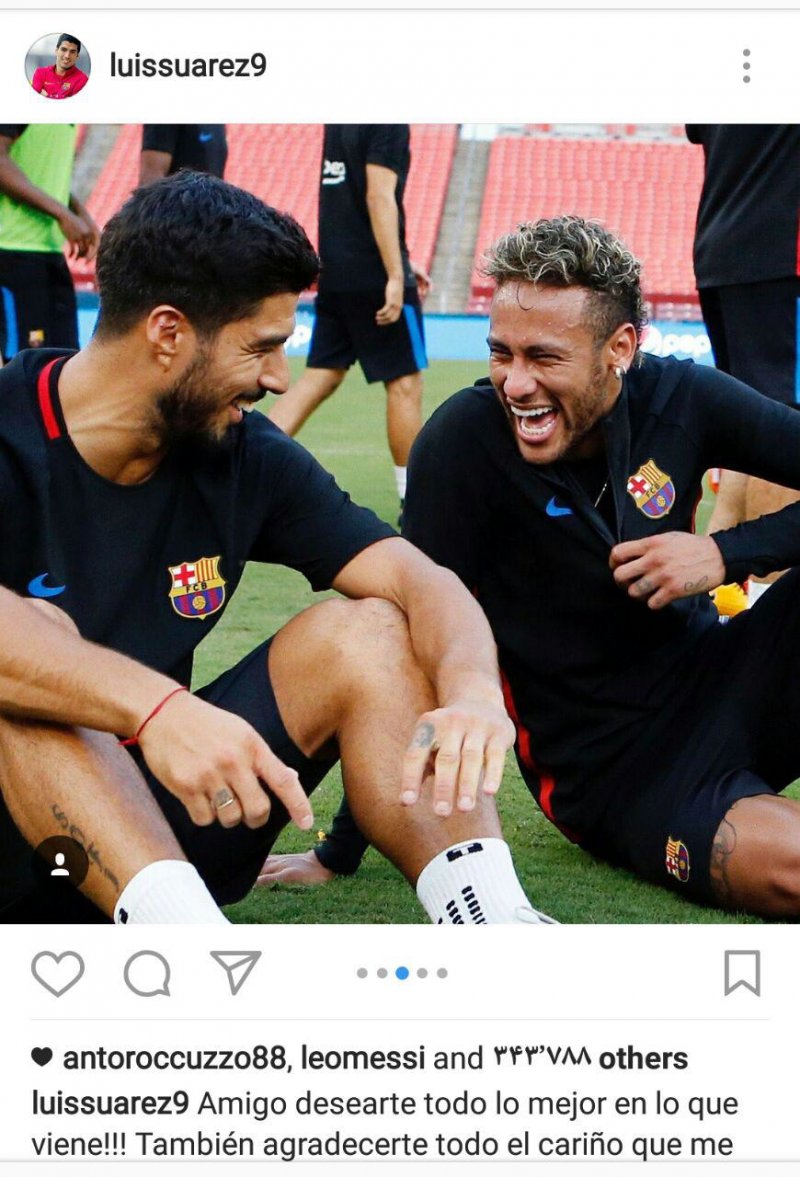Show tagged people in the photo
Viewport: 800px width, 1177px height.
click(x=60, y=863)
